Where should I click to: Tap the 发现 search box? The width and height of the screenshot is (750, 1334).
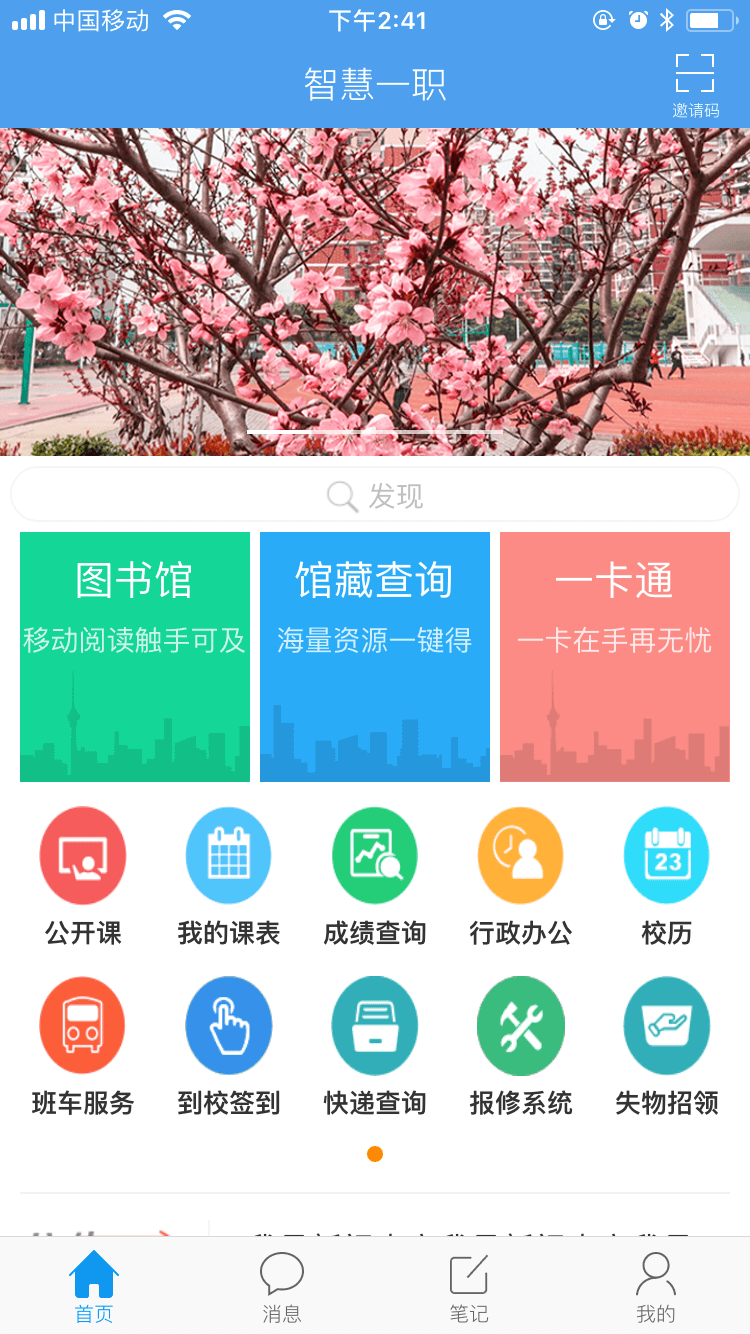tap(375, 495)
